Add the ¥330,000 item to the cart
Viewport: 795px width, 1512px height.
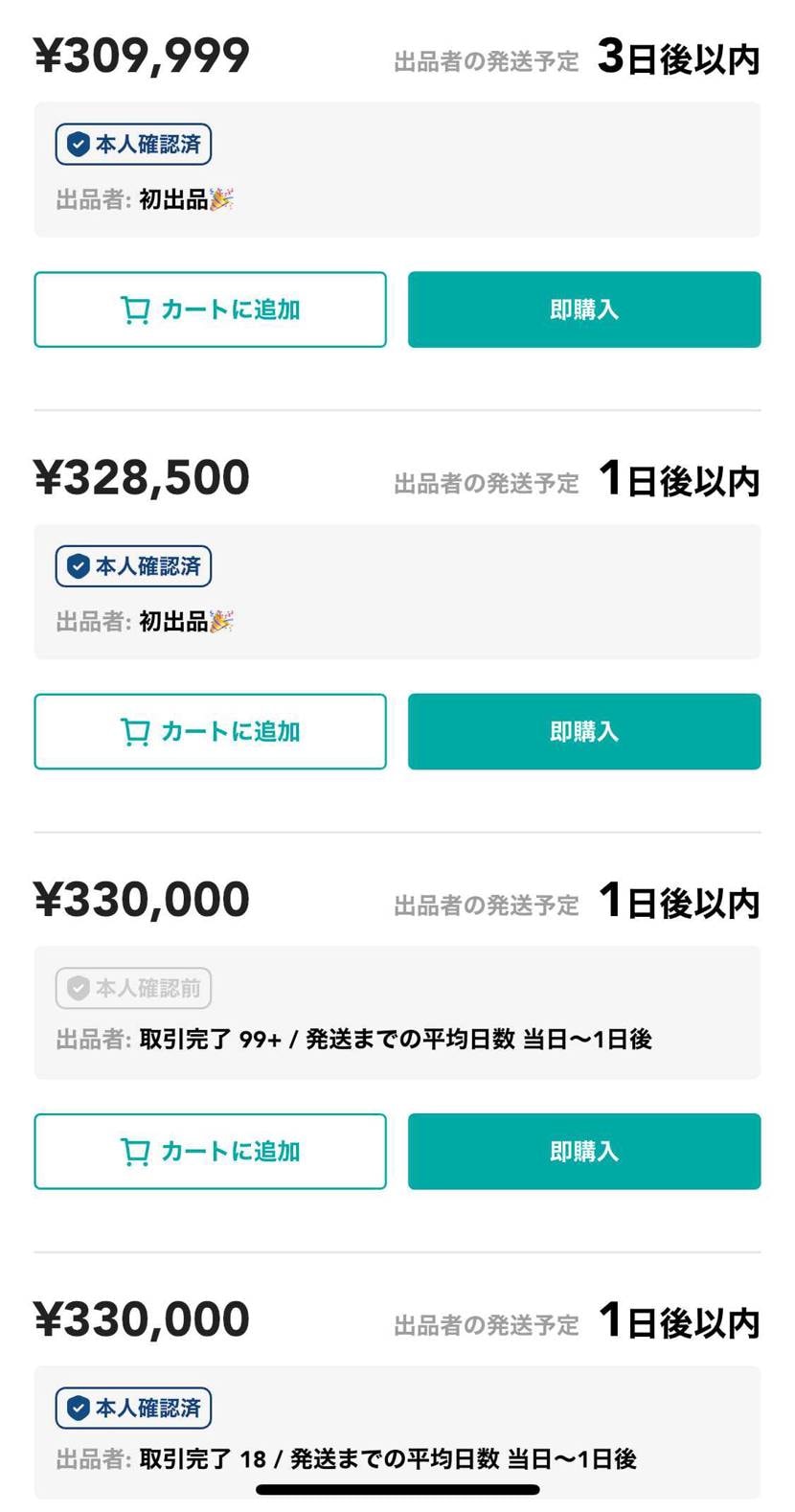coord(210,1151)
